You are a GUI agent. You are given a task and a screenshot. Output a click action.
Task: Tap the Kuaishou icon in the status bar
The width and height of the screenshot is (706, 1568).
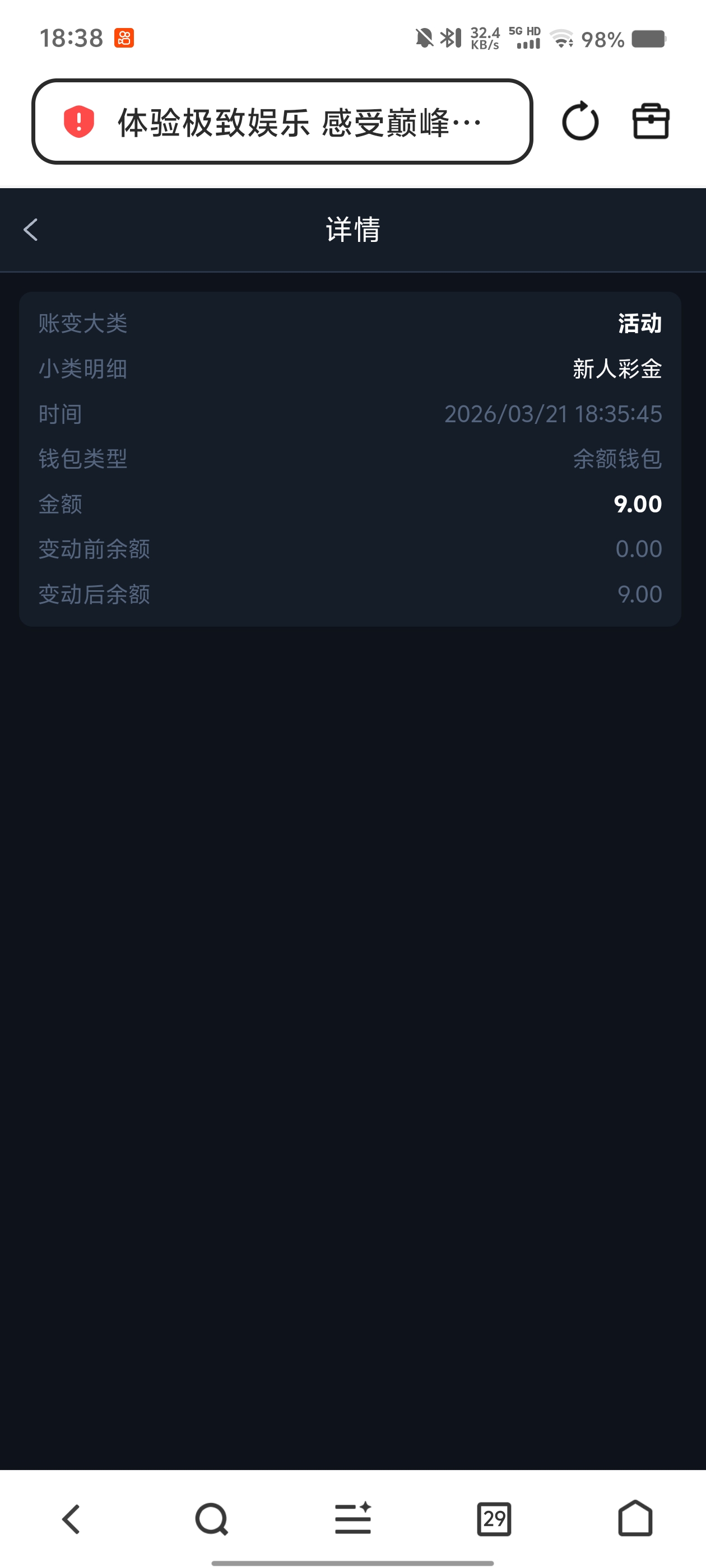[x=124, y=38]
